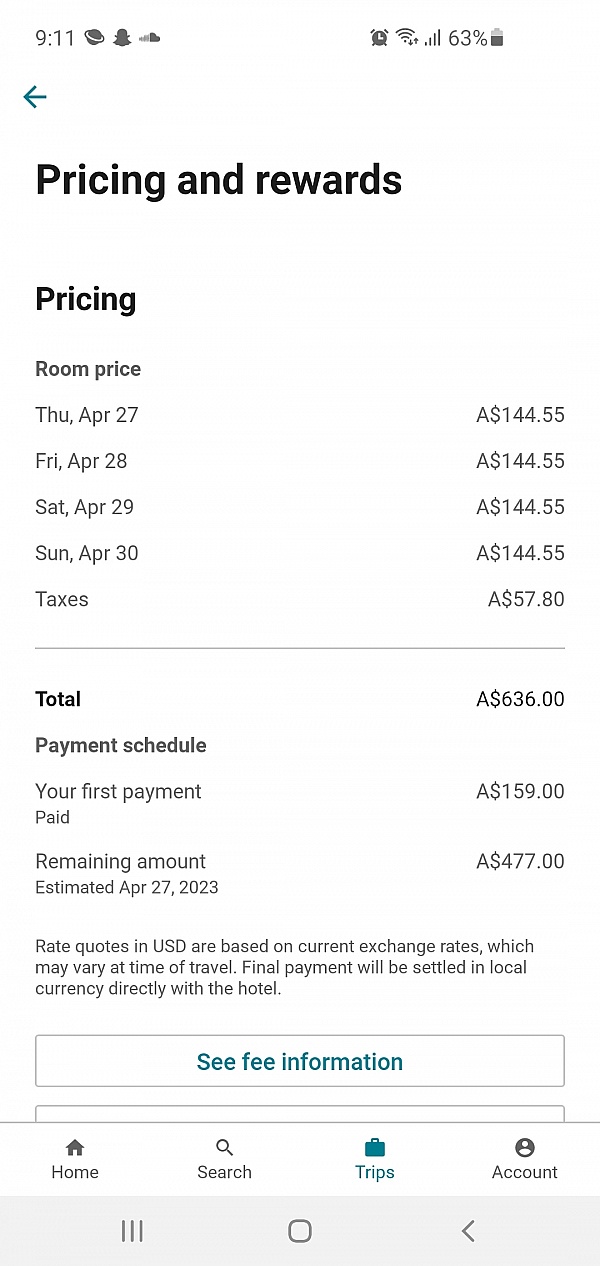Open the system recent apps view
Screen dimensions: 600x1266
click(132, 1231)
